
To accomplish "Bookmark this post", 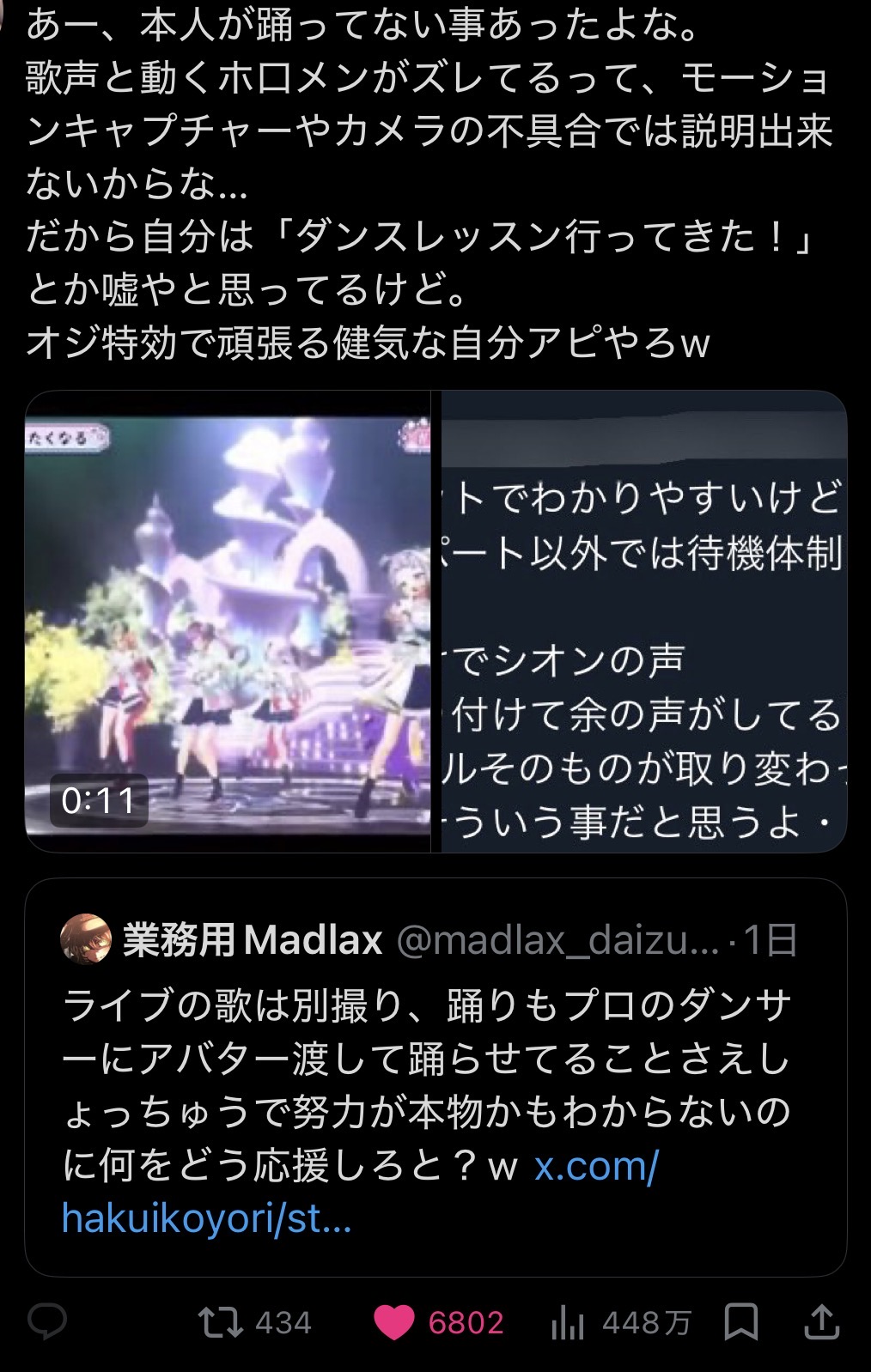I will tap(740, 1322).
